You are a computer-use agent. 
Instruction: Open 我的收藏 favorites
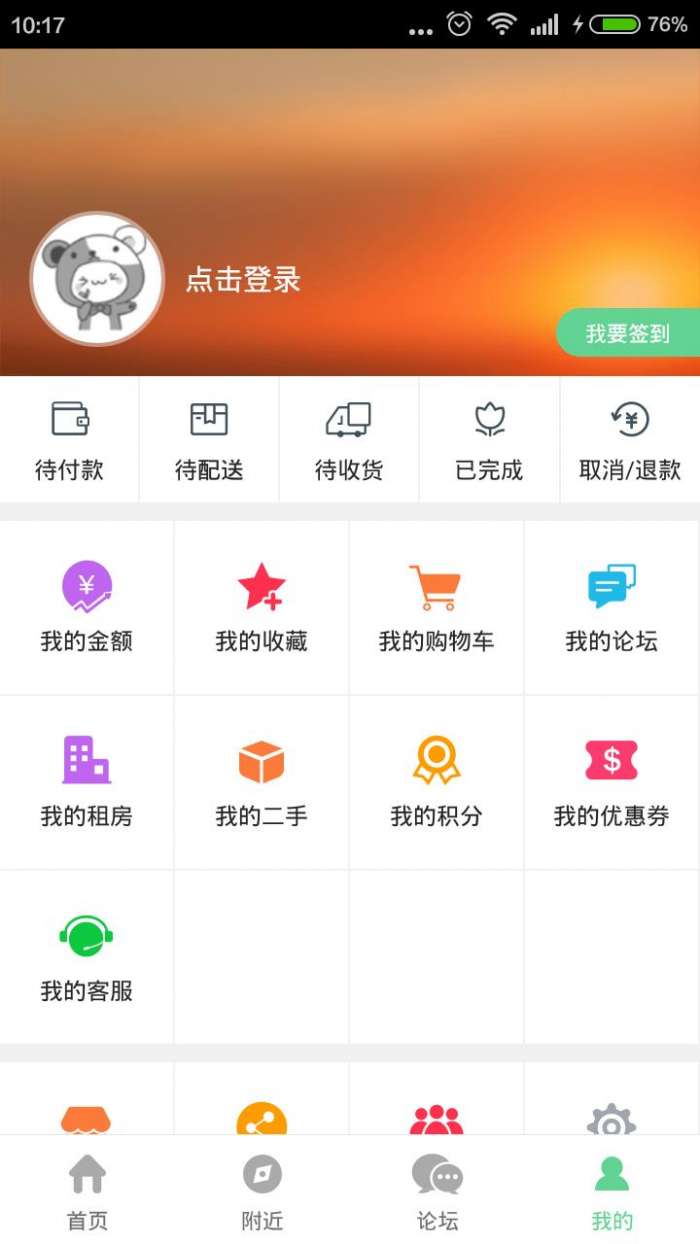tap(262, 607)
